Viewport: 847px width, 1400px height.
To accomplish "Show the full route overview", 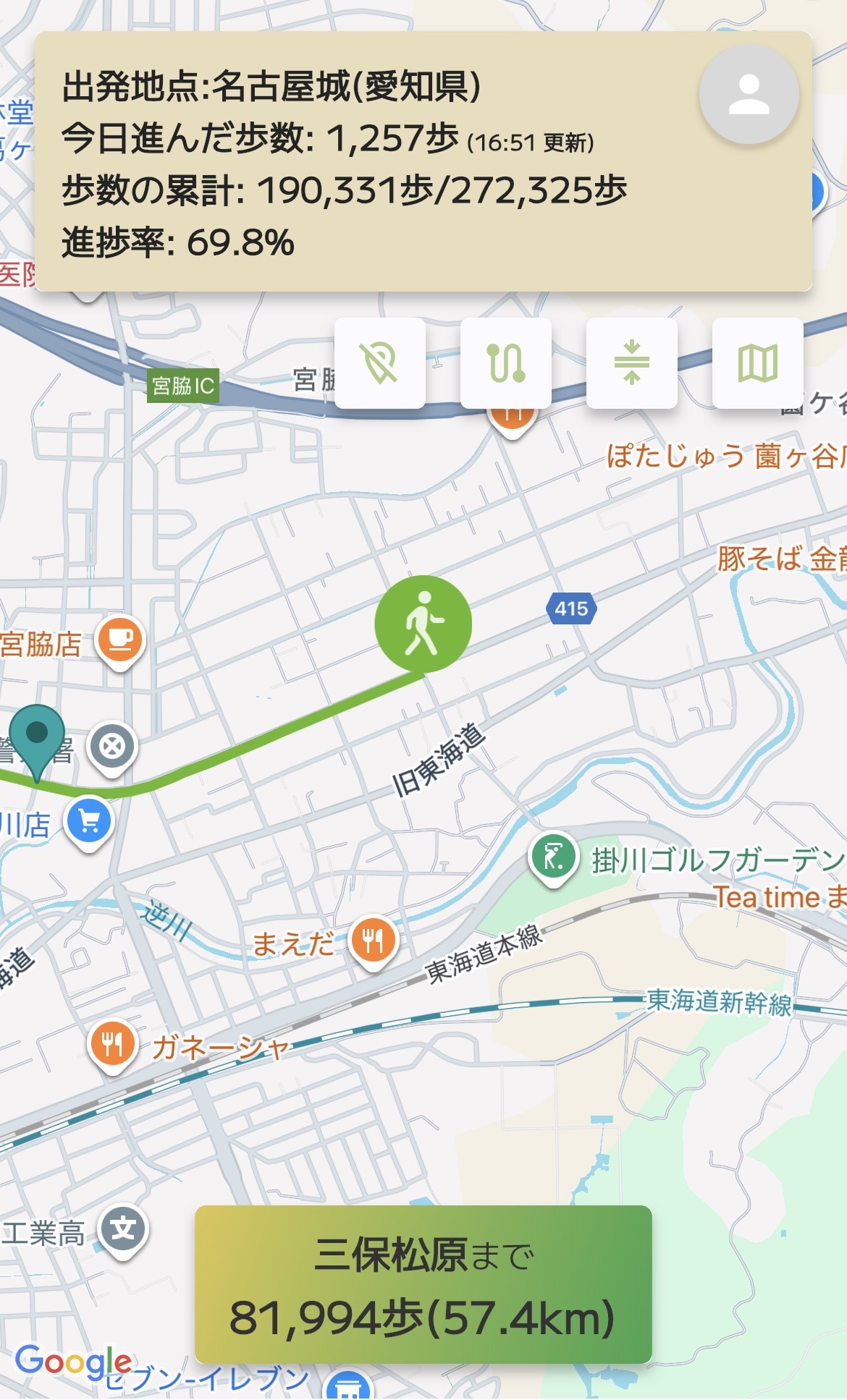I will [x=506, y=362].
